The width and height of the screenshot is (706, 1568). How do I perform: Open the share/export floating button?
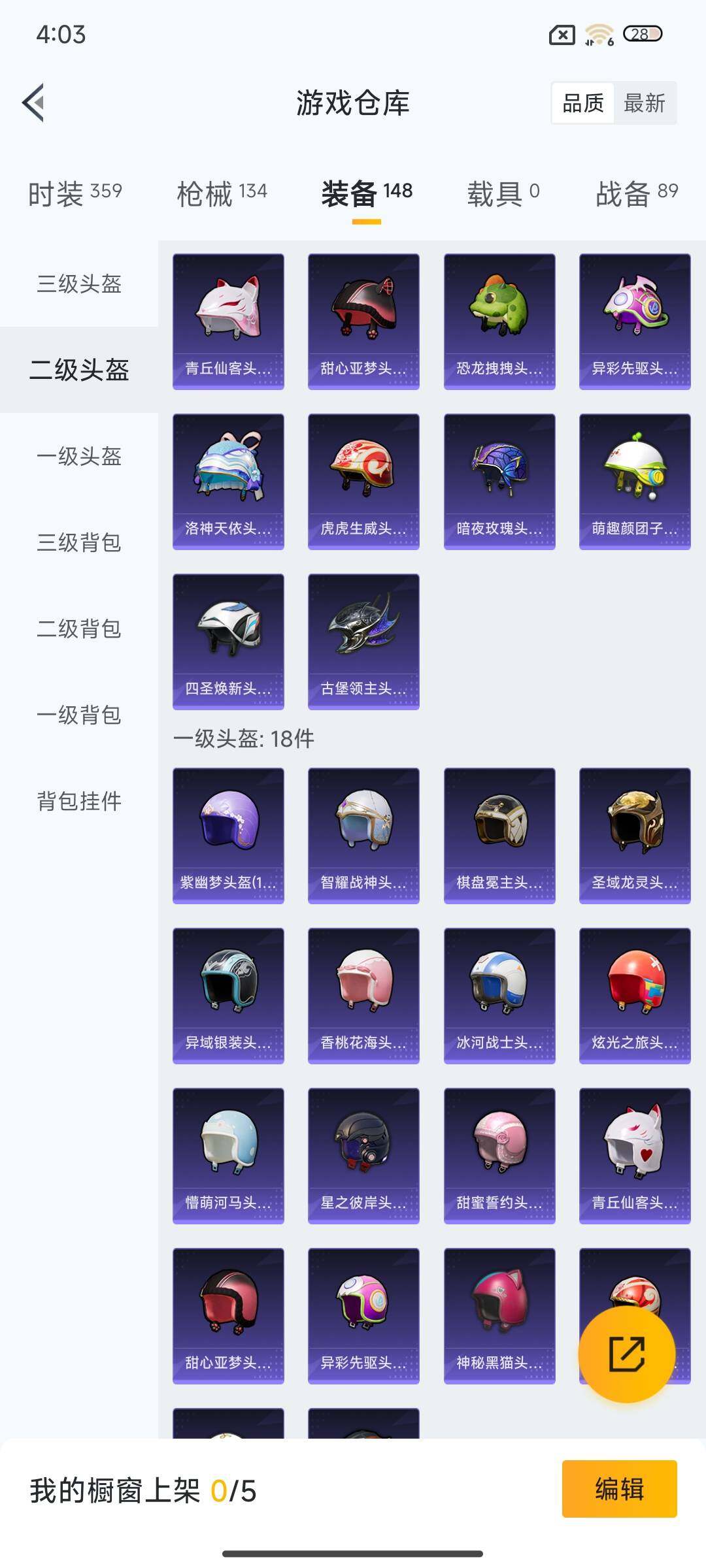click(626, 1354)
